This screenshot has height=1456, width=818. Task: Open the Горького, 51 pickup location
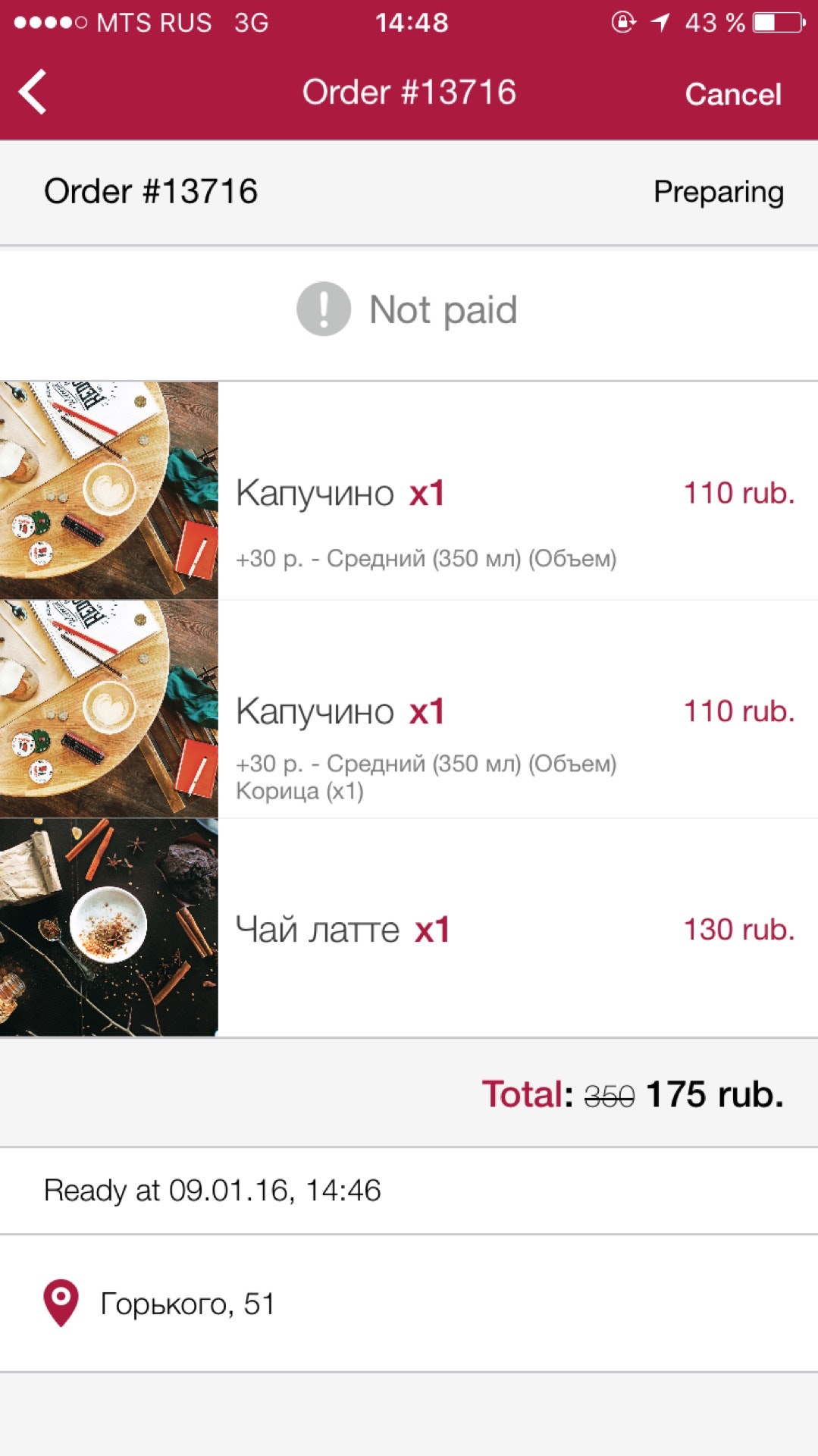click(x=186, y=1304)
